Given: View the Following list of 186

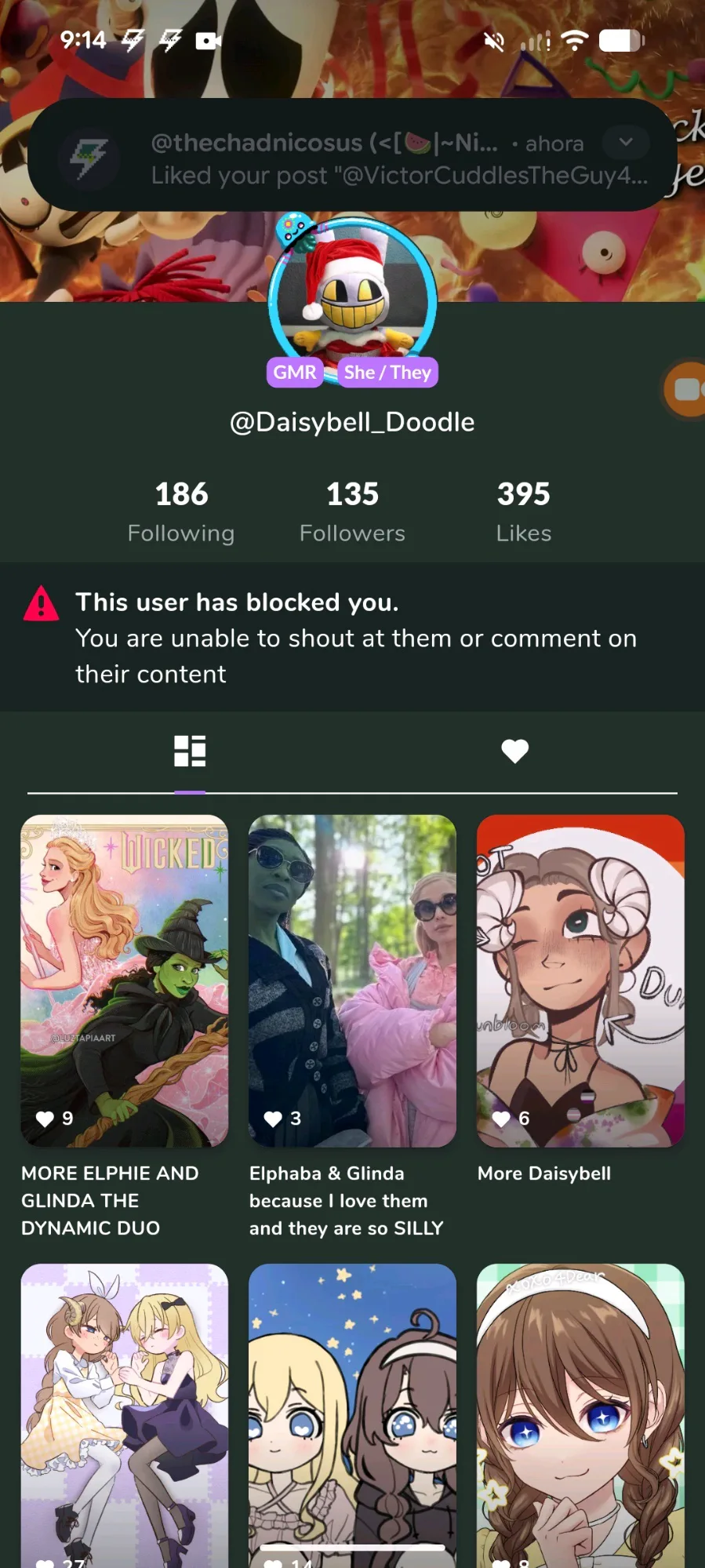Looking at the screenshot, I should pyautogui.click(x=181, y=511).
